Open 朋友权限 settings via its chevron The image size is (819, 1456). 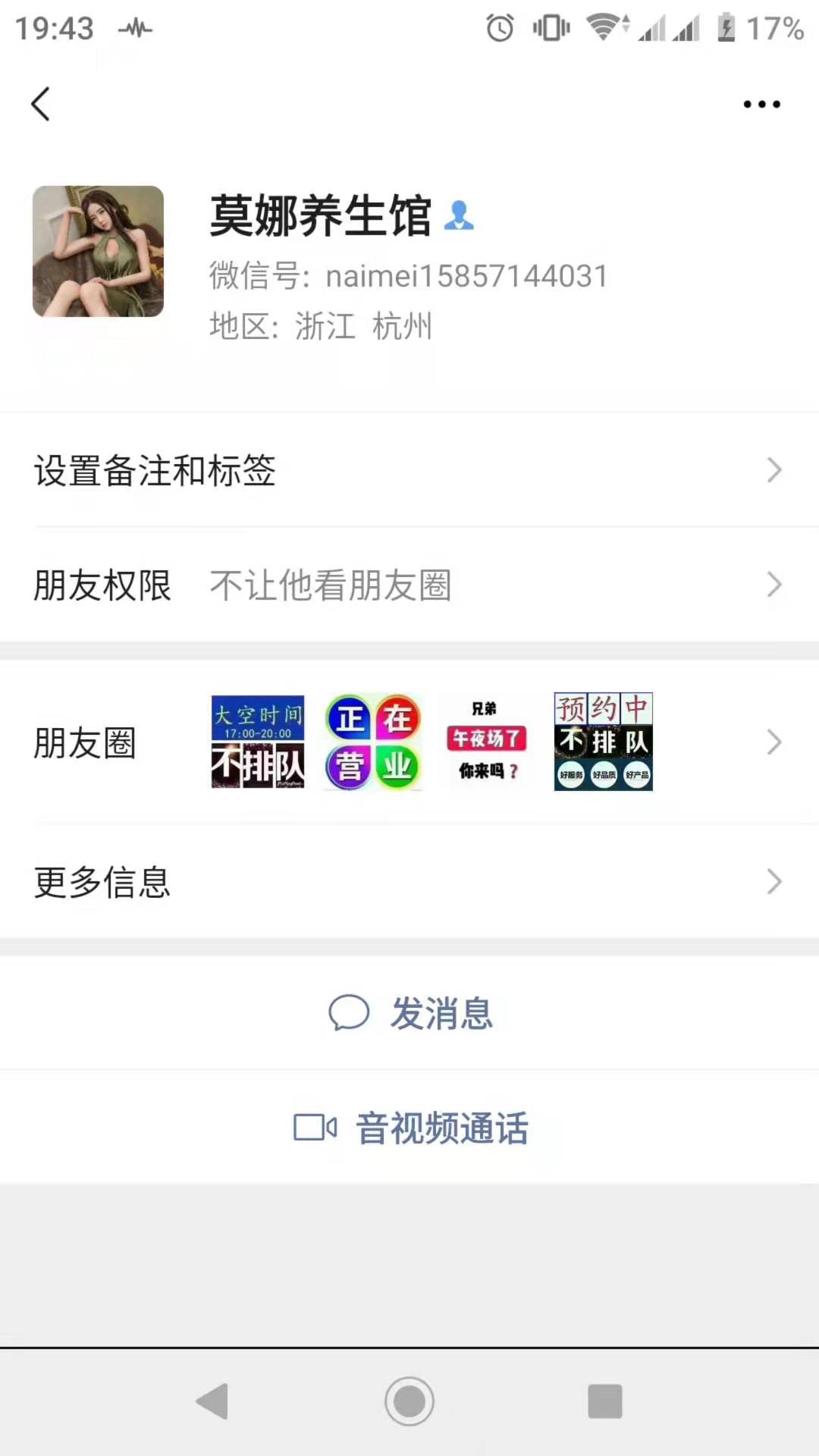[x=774, y=585]
